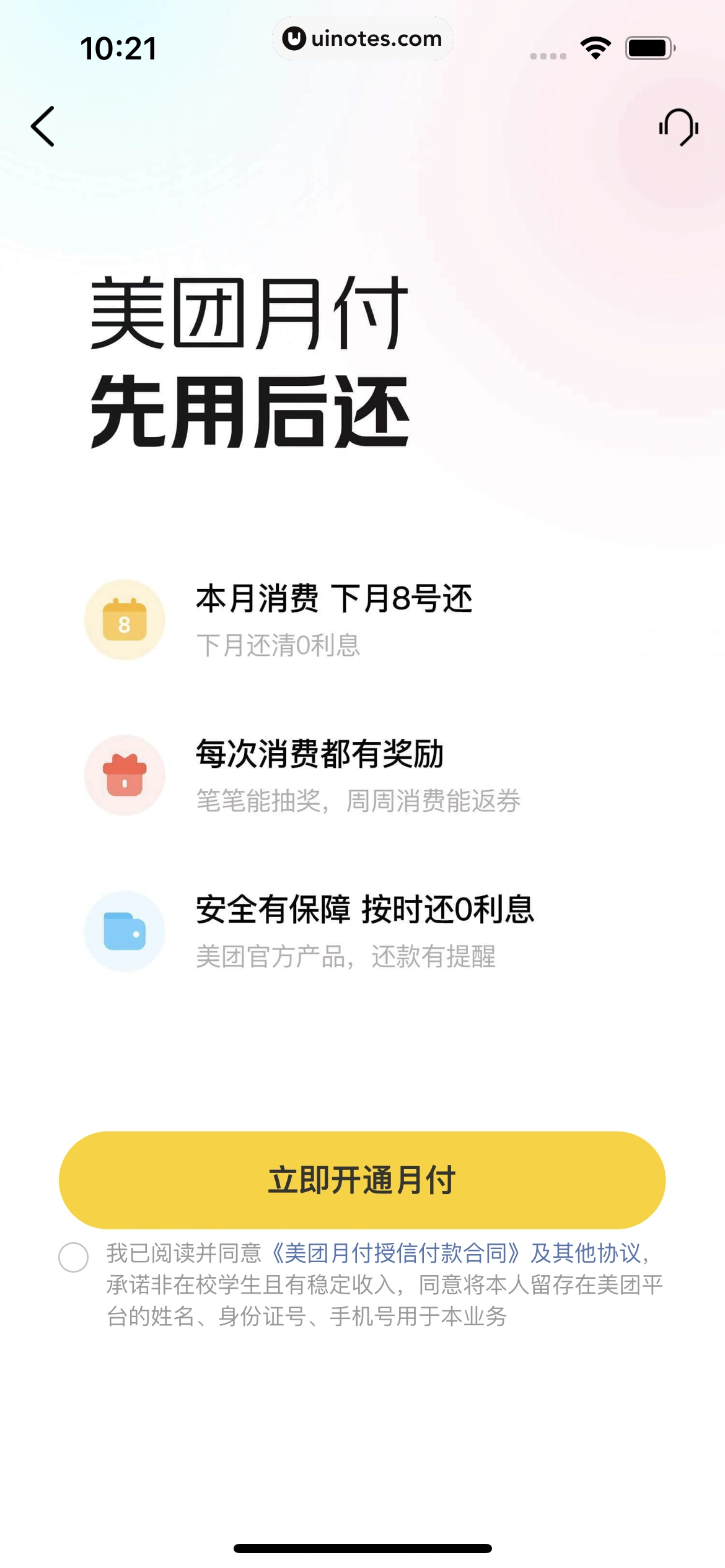Tap the calendar icon showing date 8
This screenshot has height=1568, width=725.
(124, 619)
